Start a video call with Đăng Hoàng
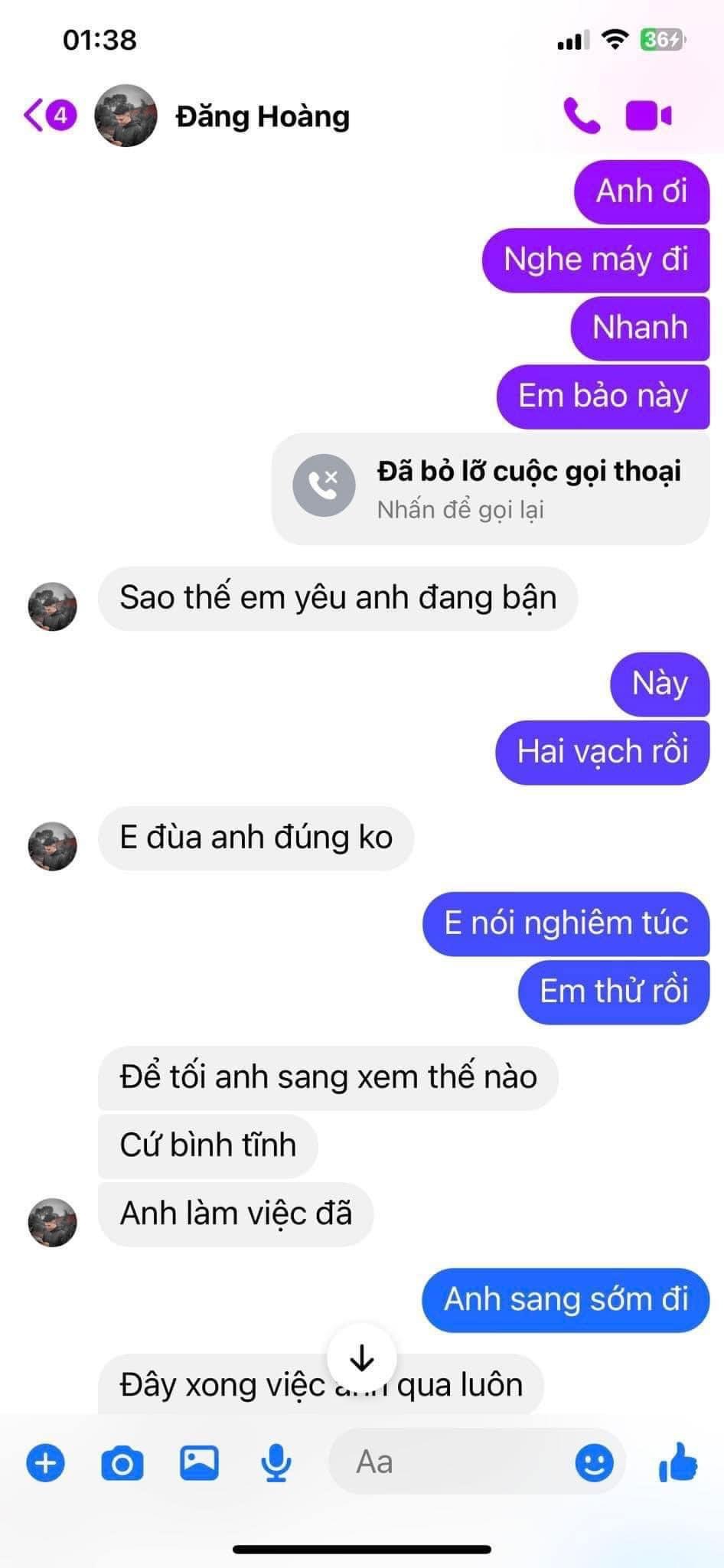Image resolution: width=724 pixels, height=1568 pixels. coord(648,116)
